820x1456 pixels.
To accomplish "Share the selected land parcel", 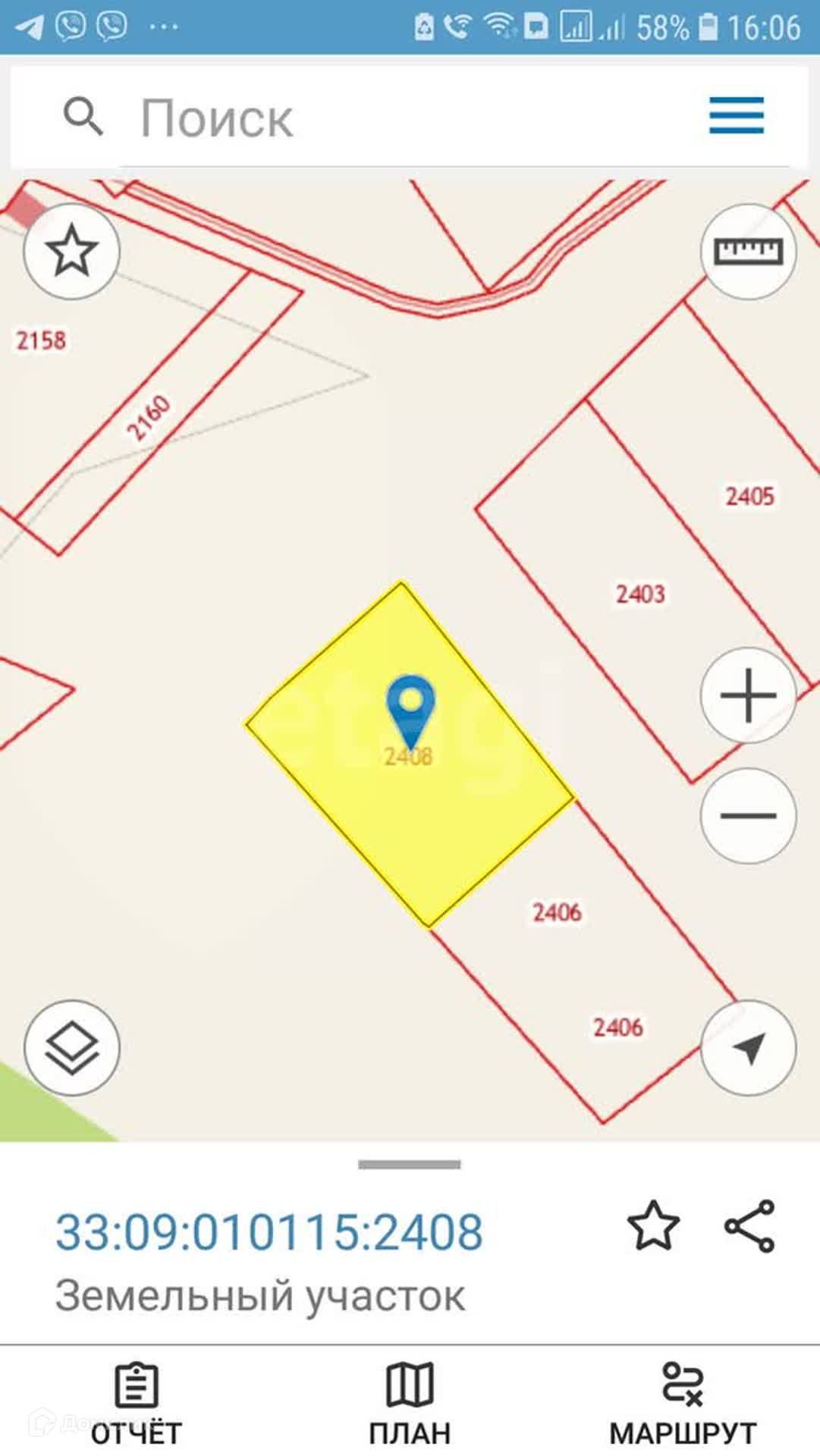I will pos(749,1225).
